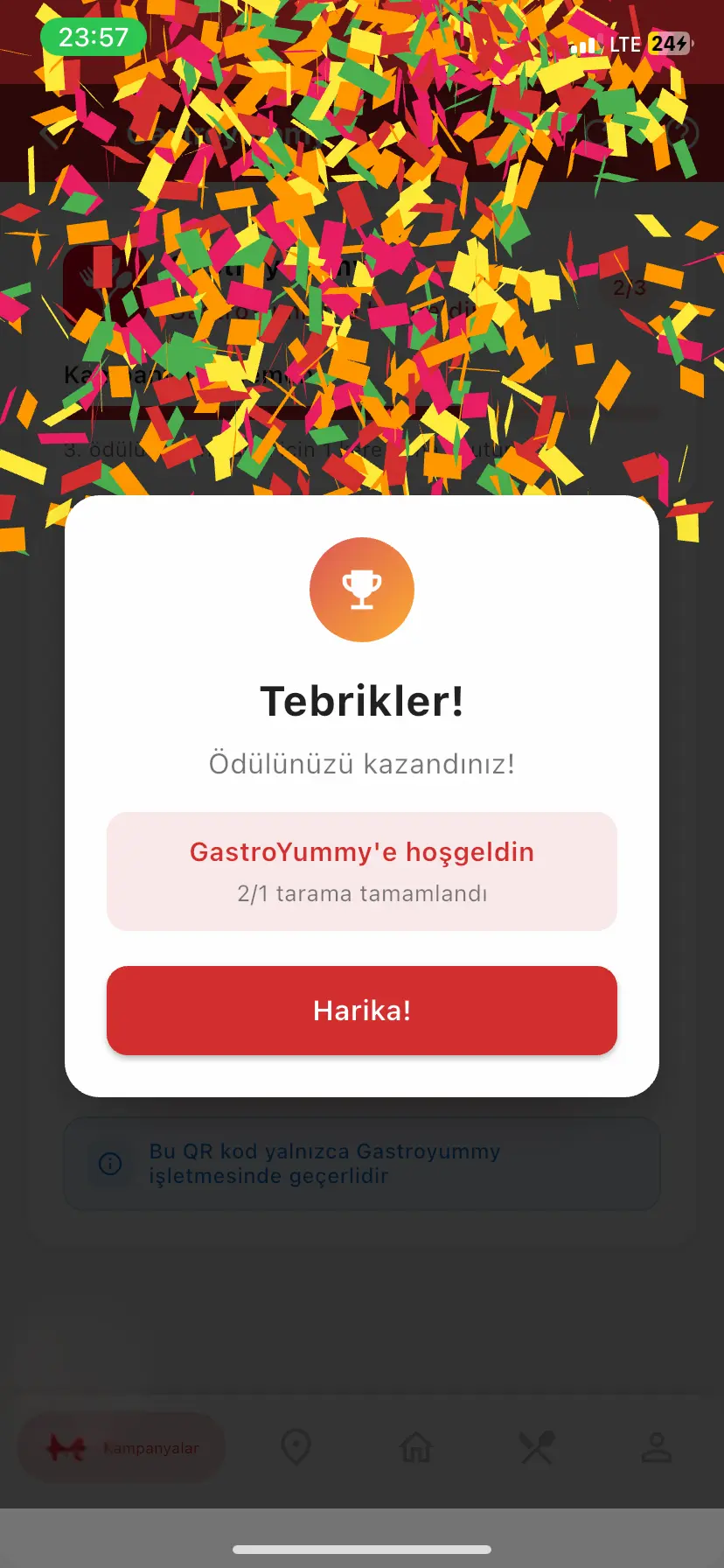
Task: Tap the battery indicator in status bar
Action: click(668, 44)
